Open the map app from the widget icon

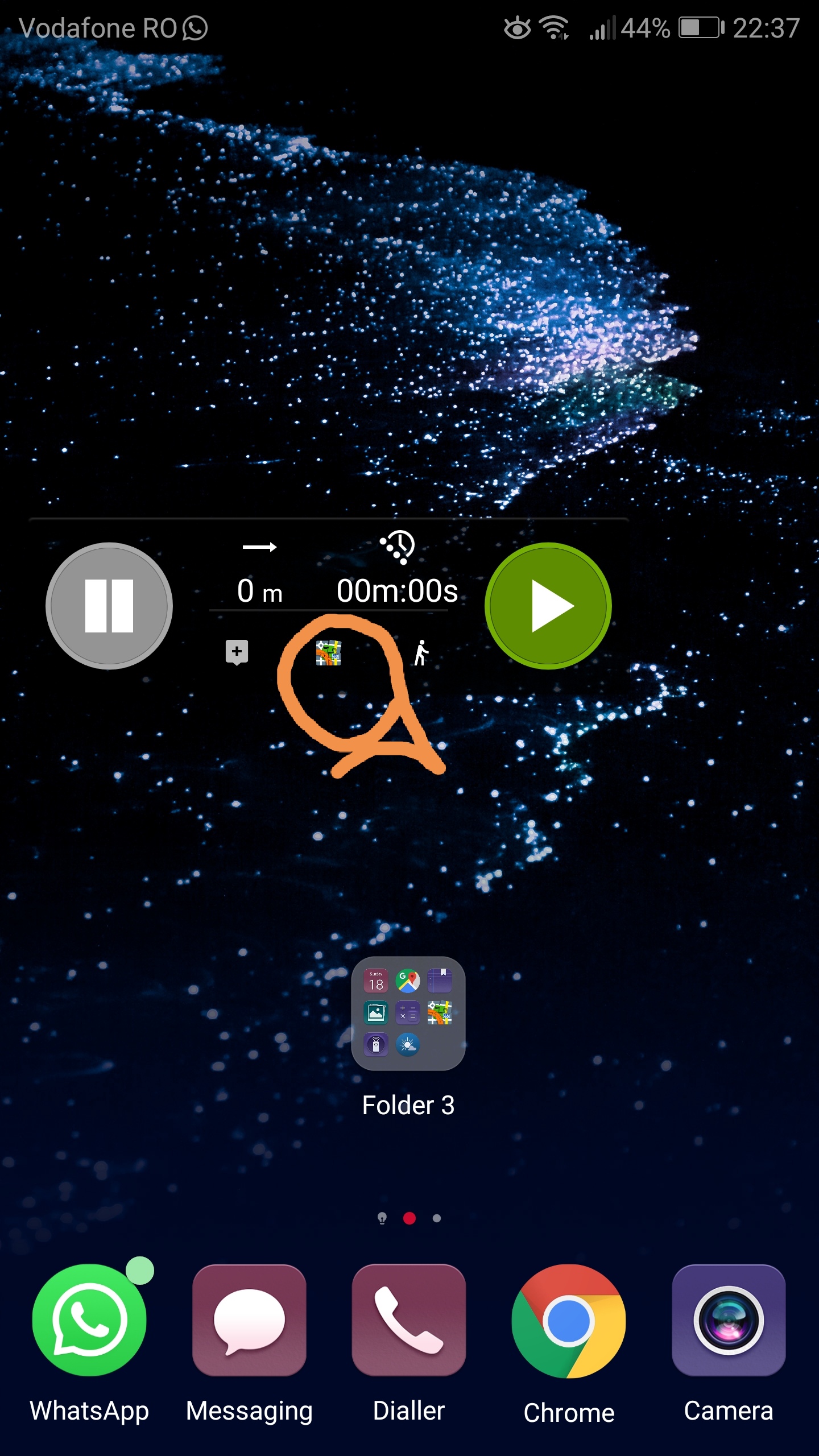329,652
